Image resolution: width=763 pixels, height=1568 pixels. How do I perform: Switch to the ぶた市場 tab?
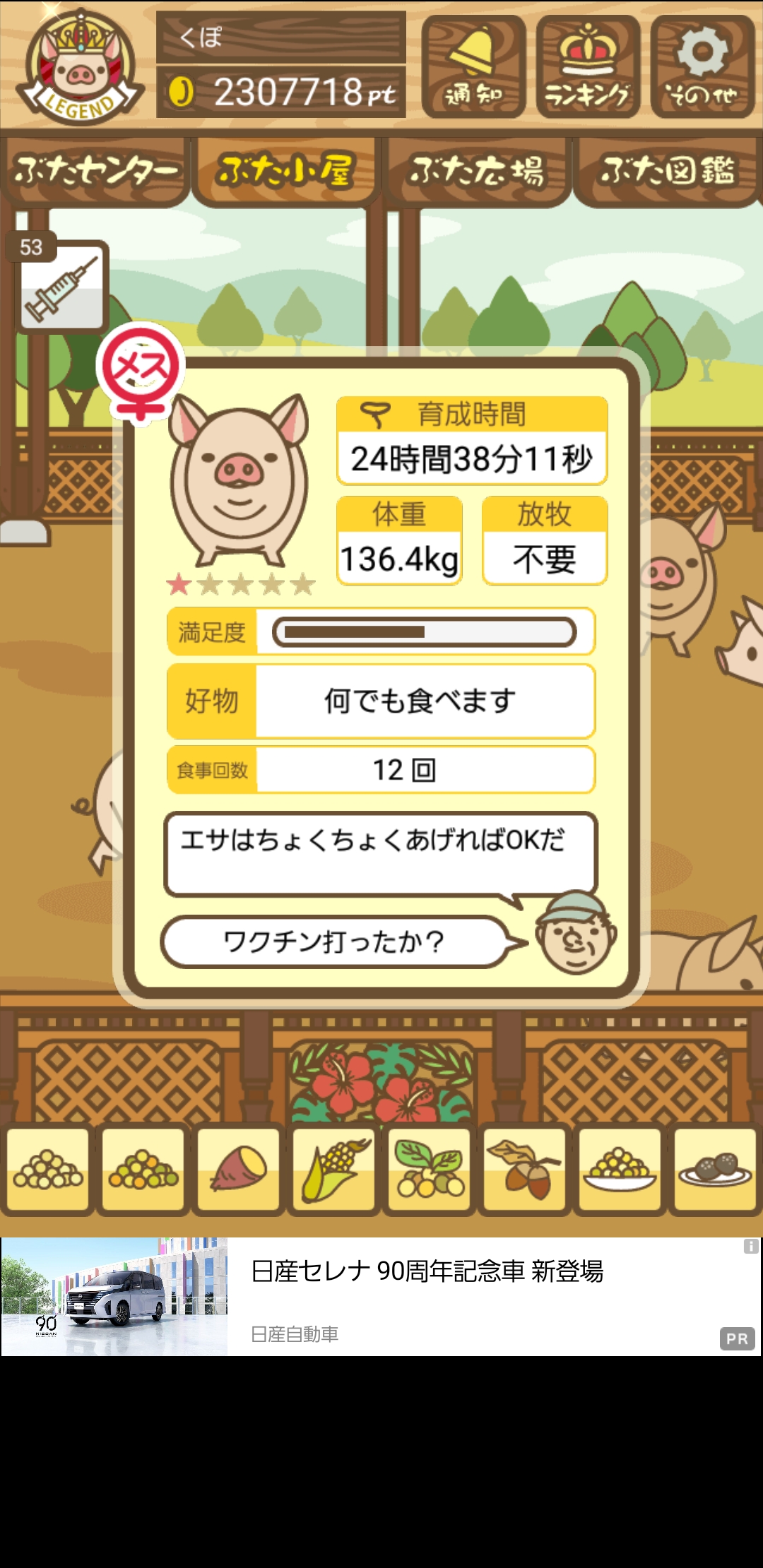pyautogui.click(x=477, y=172)
